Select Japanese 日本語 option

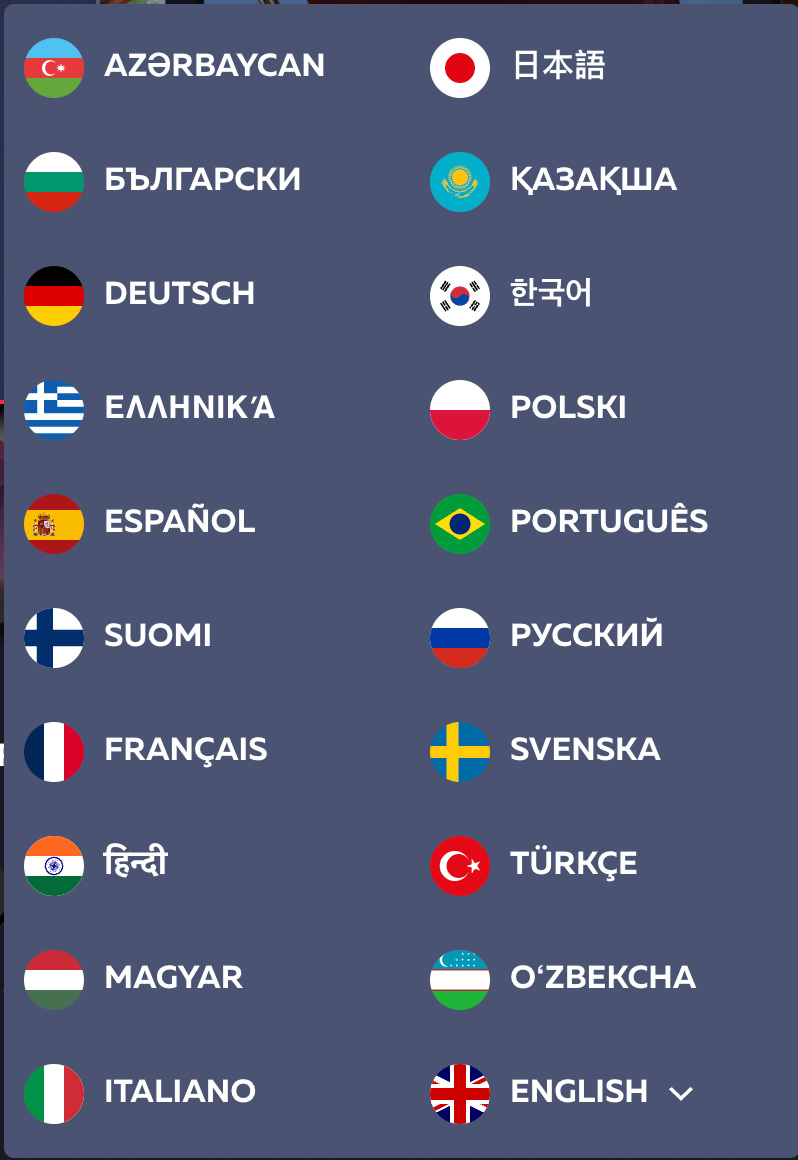point(558,66)
